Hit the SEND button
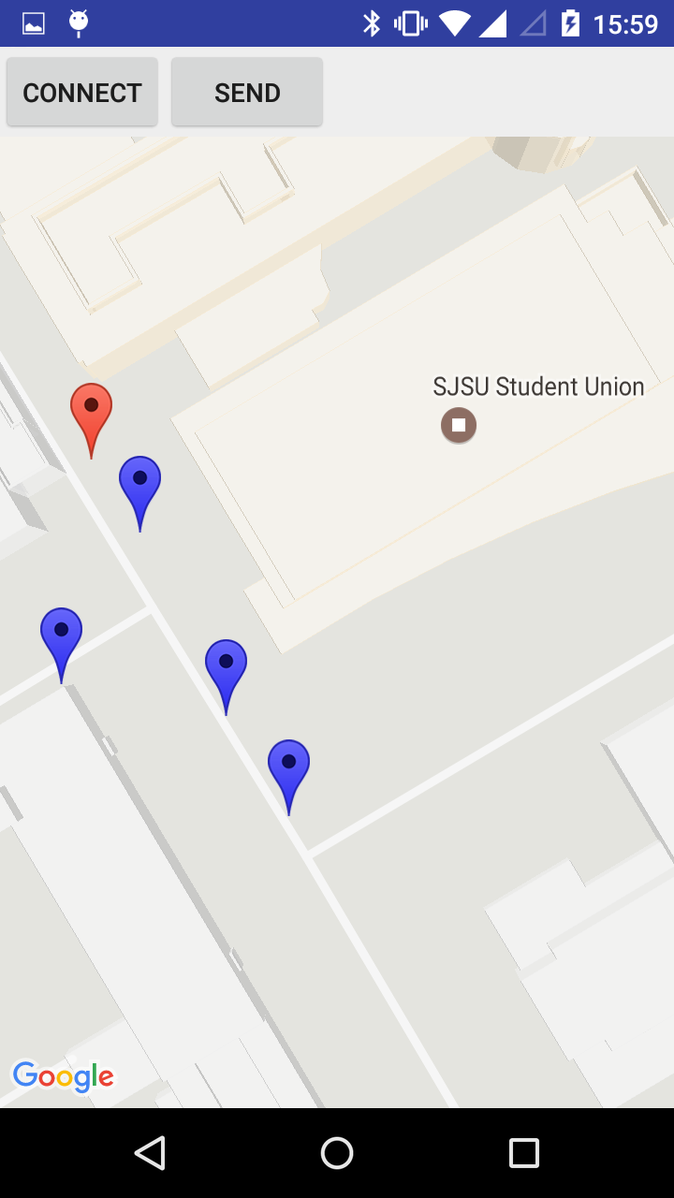This screenshot has height=1198, width=674. pos(247,92)
